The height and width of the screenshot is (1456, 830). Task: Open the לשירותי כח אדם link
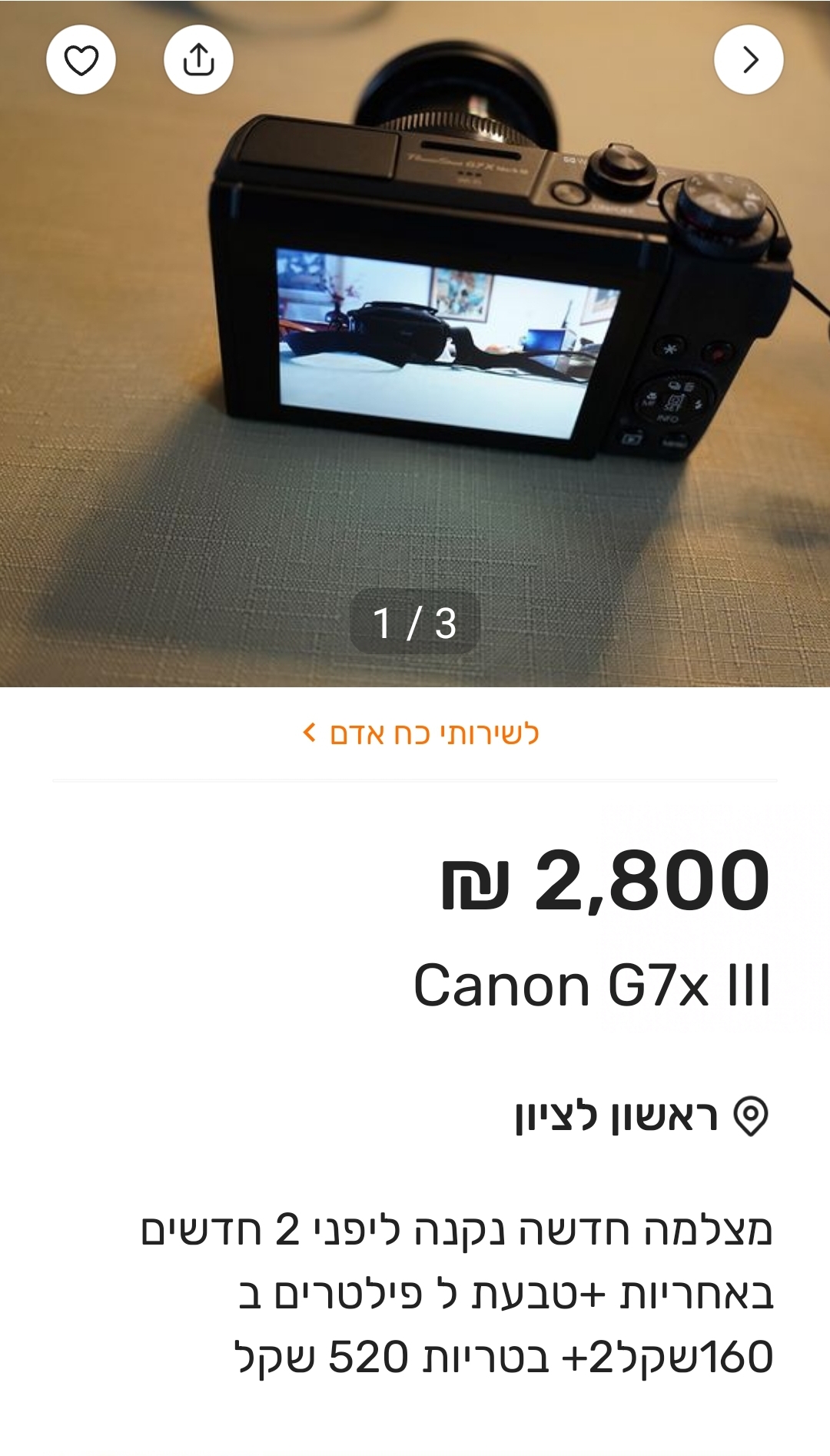click(421, 733)
